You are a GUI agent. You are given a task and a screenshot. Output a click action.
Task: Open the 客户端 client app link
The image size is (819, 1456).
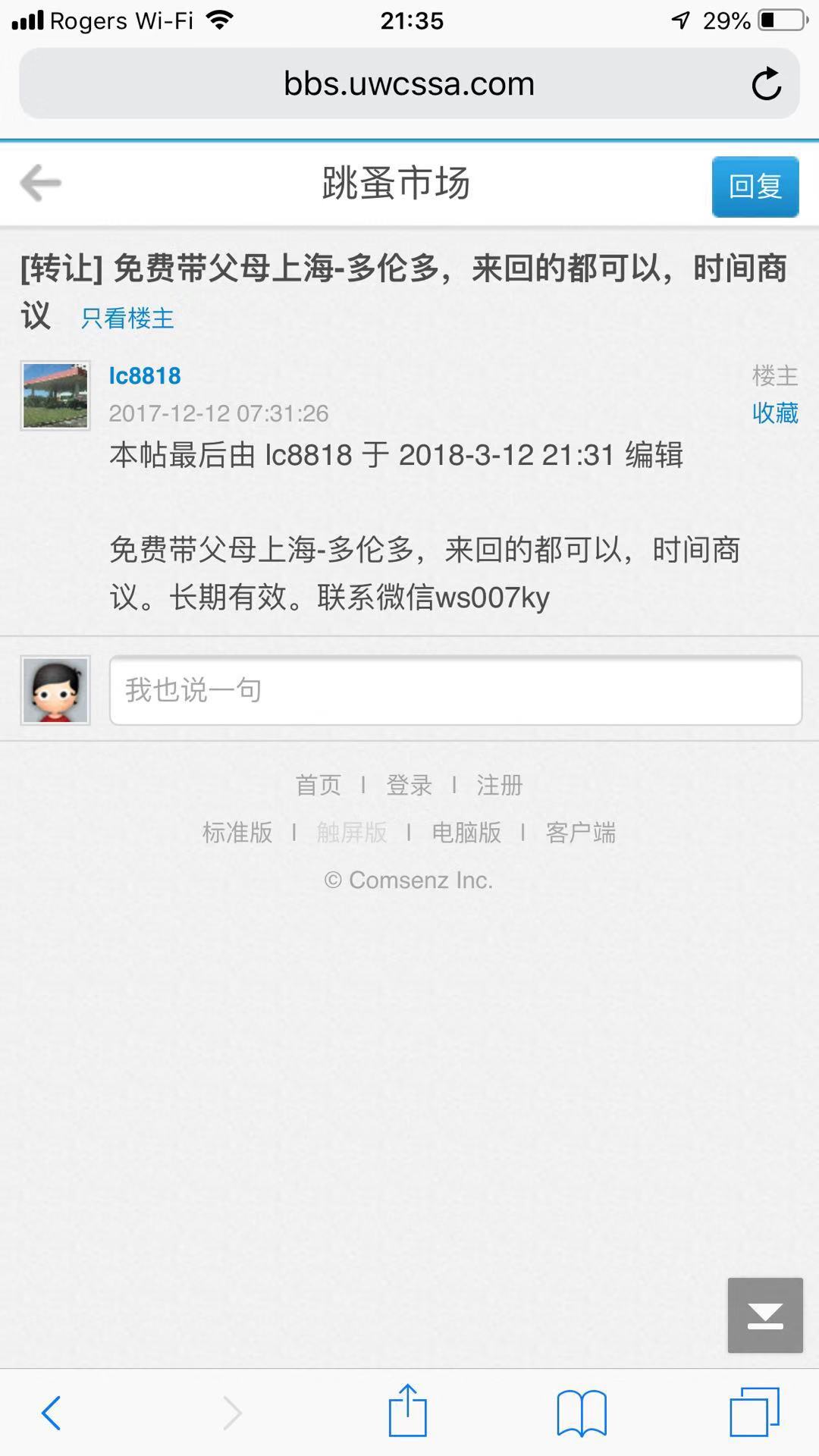[x=580, y=833]
